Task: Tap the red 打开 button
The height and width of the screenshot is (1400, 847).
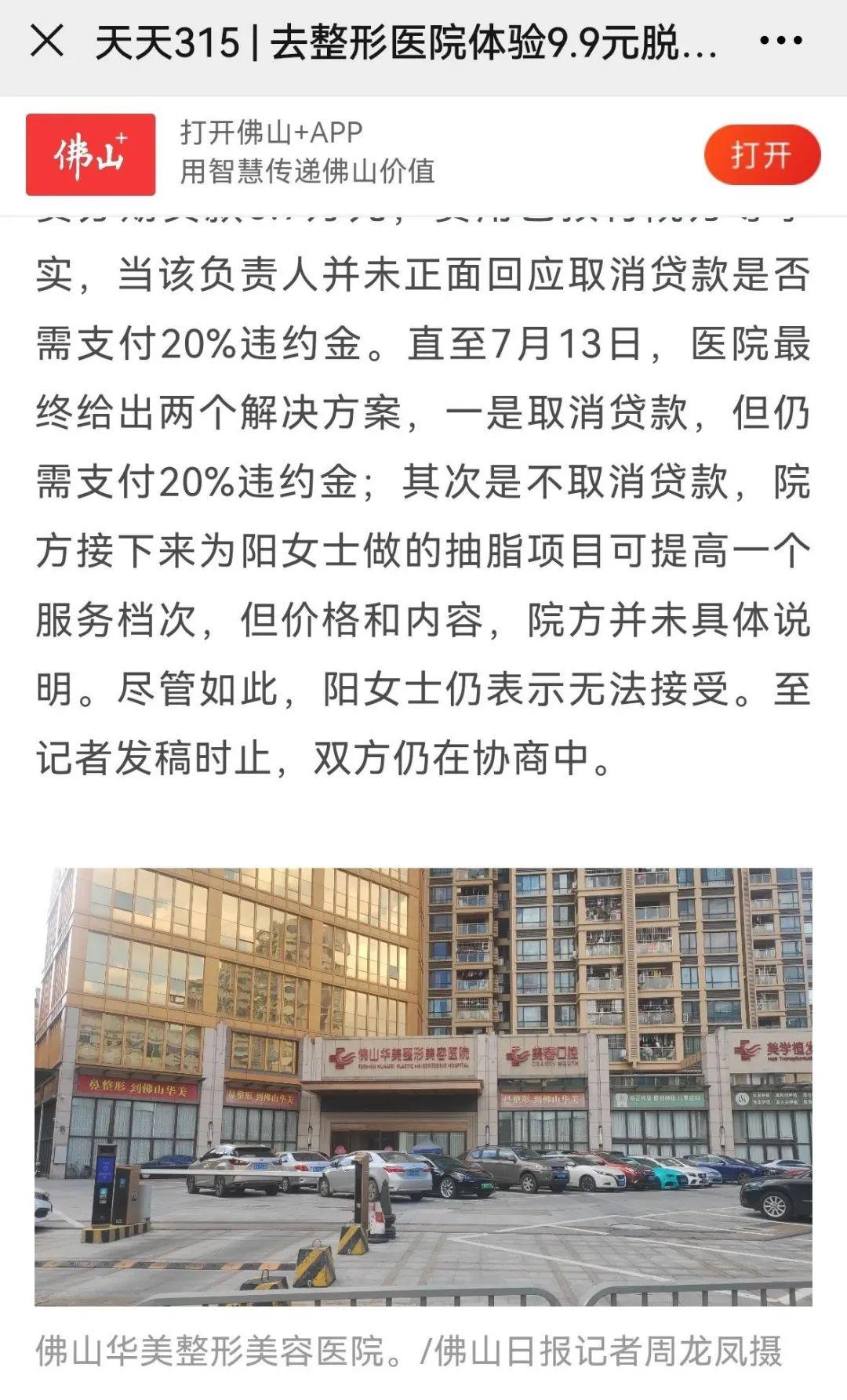Action: [762, 154]
